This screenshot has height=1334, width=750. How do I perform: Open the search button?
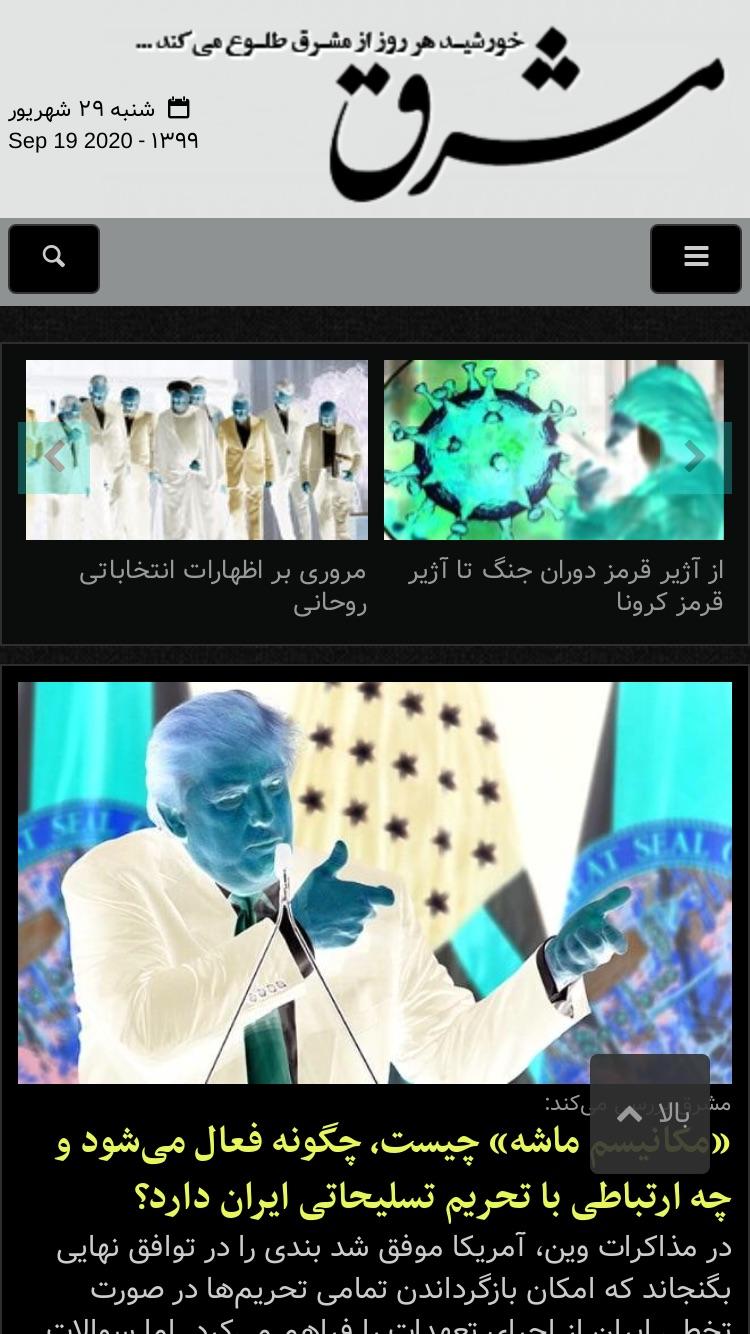(54, 258)
